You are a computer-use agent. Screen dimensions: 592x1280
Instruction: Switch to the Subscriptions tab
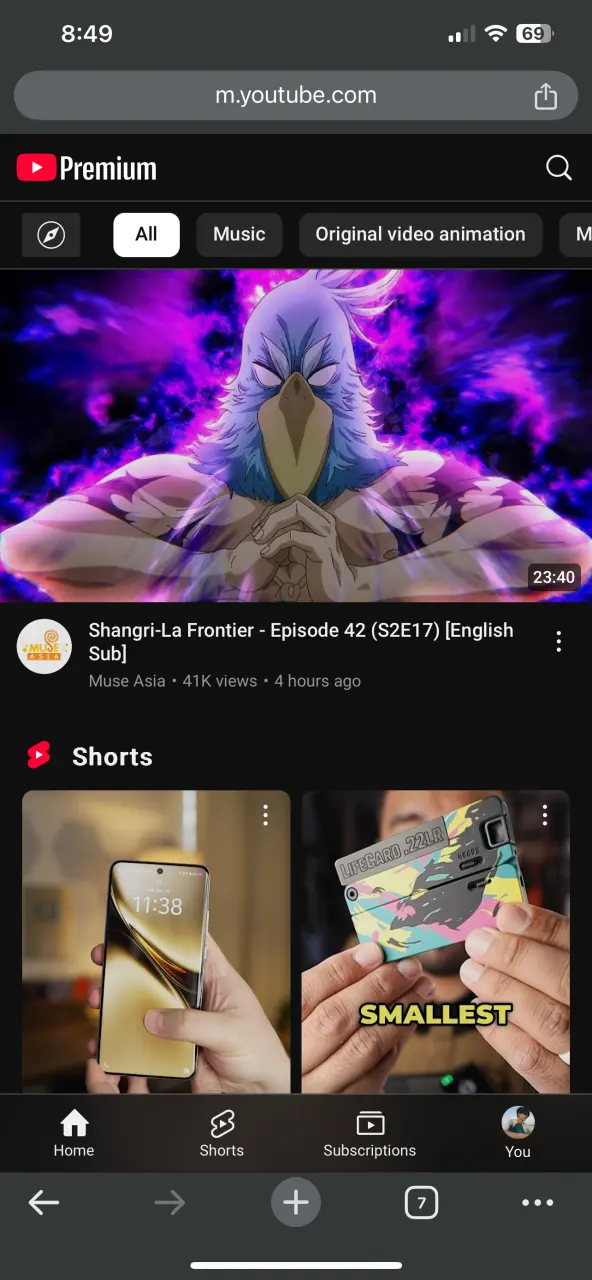370,1133
